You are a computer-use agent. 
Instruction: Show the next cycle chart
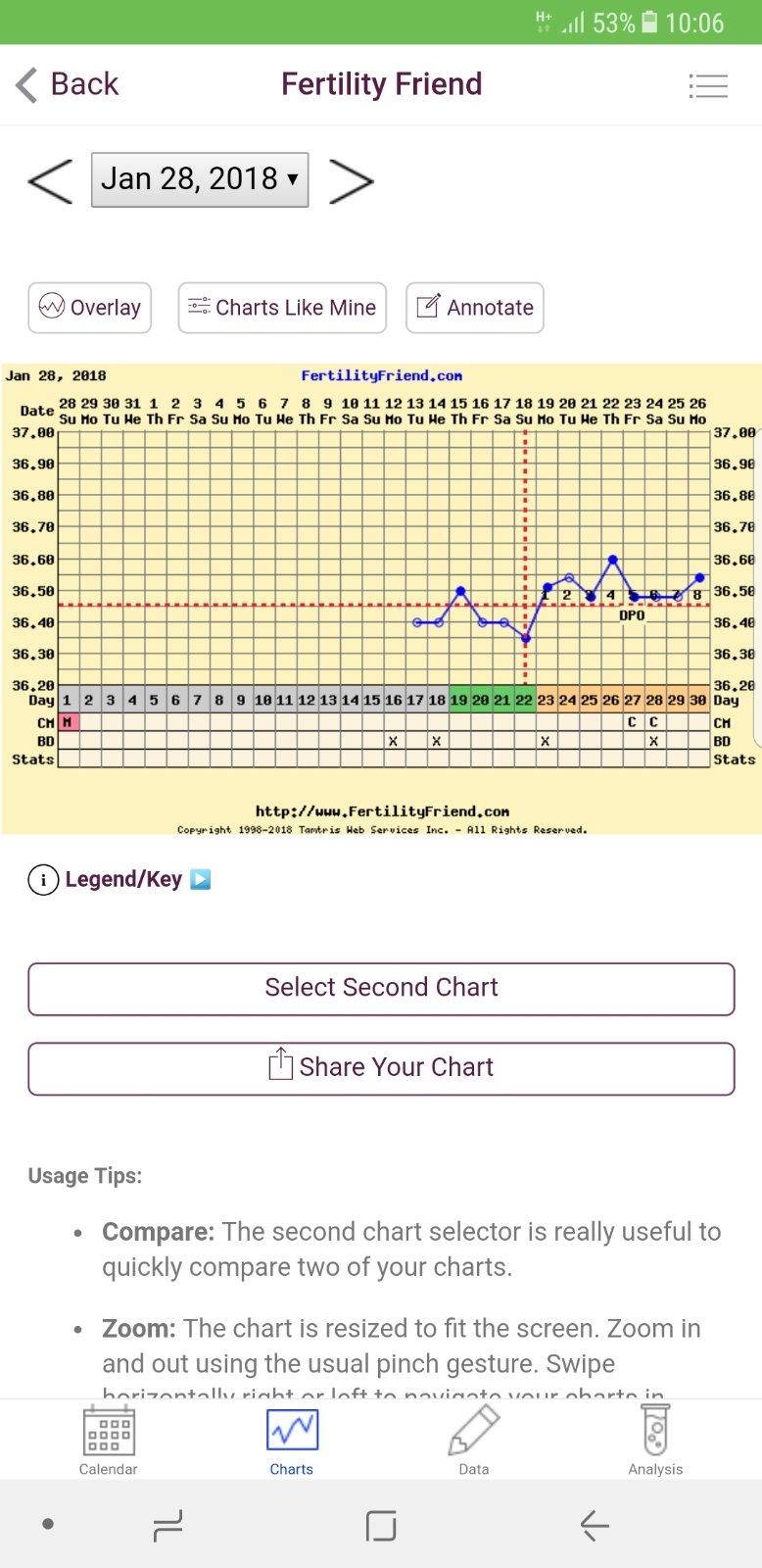[351, 181]
